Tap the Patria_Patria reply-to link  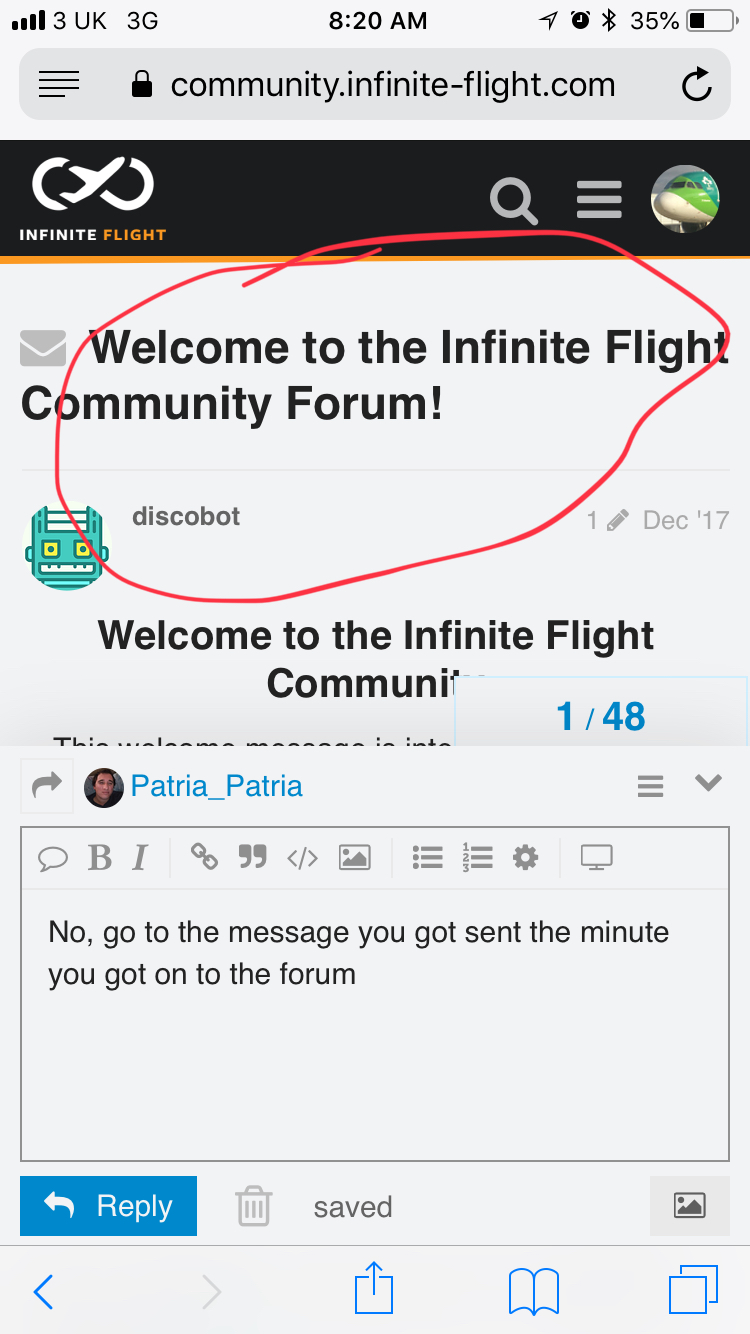216,786
